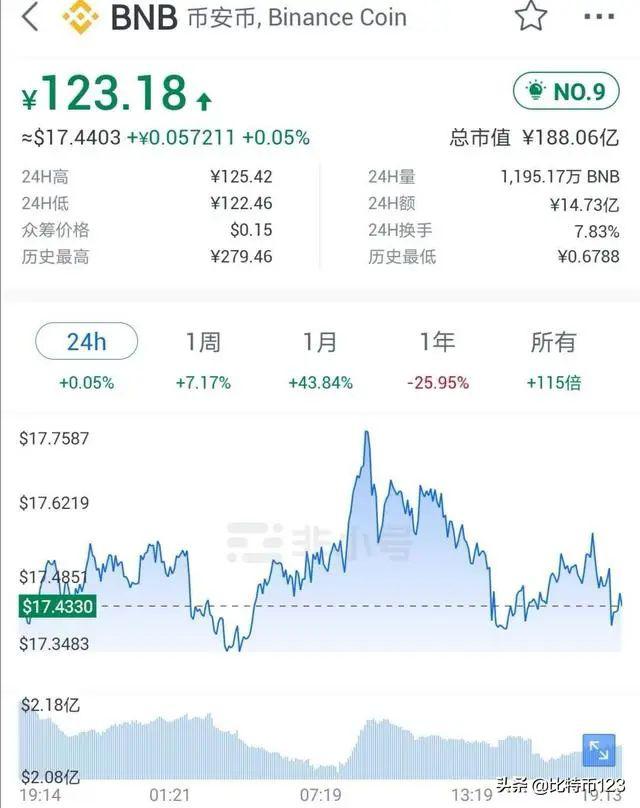The image size is (640, 808).
Task: Open the three-dot overflow menu
Action: click(599, 16)
